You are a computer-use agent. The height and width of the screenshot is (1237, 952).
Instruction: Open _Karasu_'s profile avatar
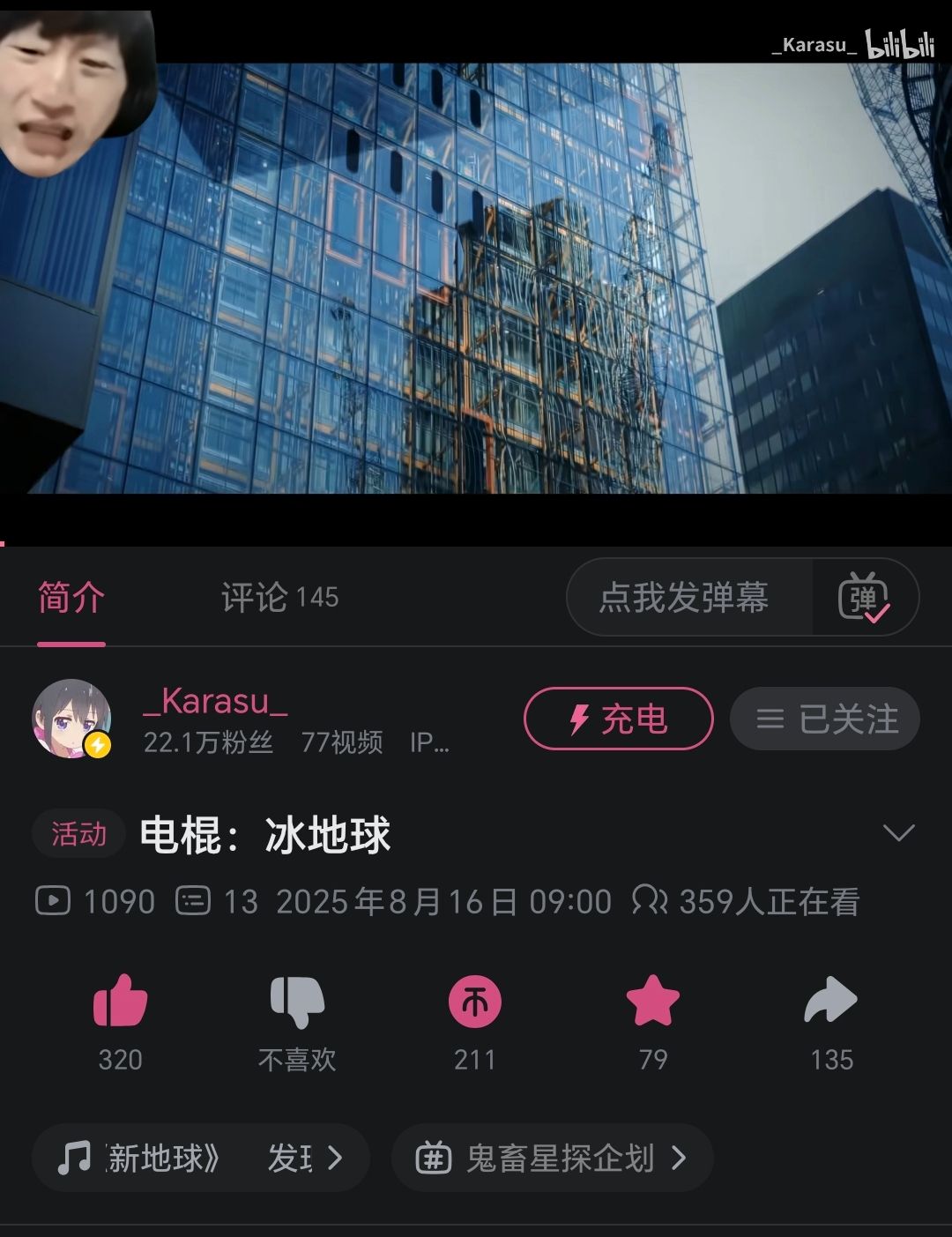[x=72, y=719]
